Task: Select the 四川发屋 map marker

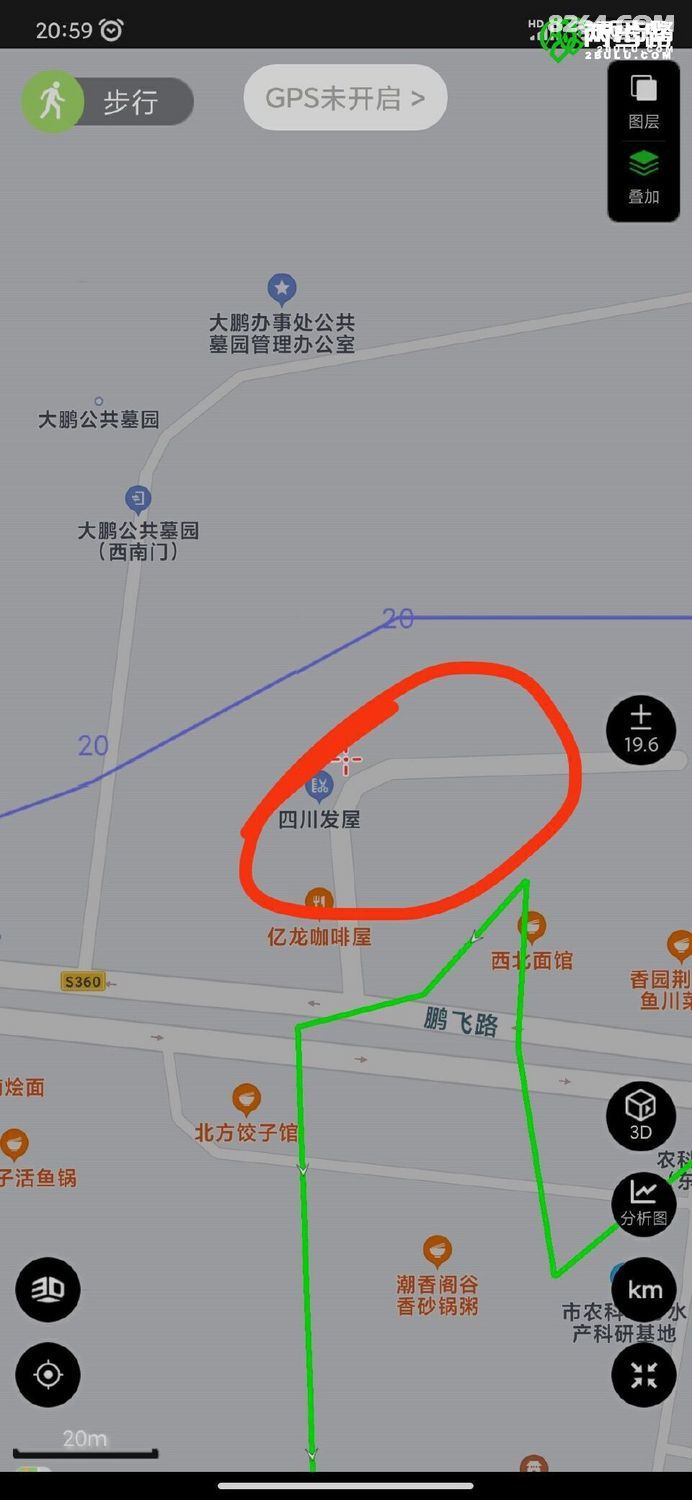Action: point(320,788)
